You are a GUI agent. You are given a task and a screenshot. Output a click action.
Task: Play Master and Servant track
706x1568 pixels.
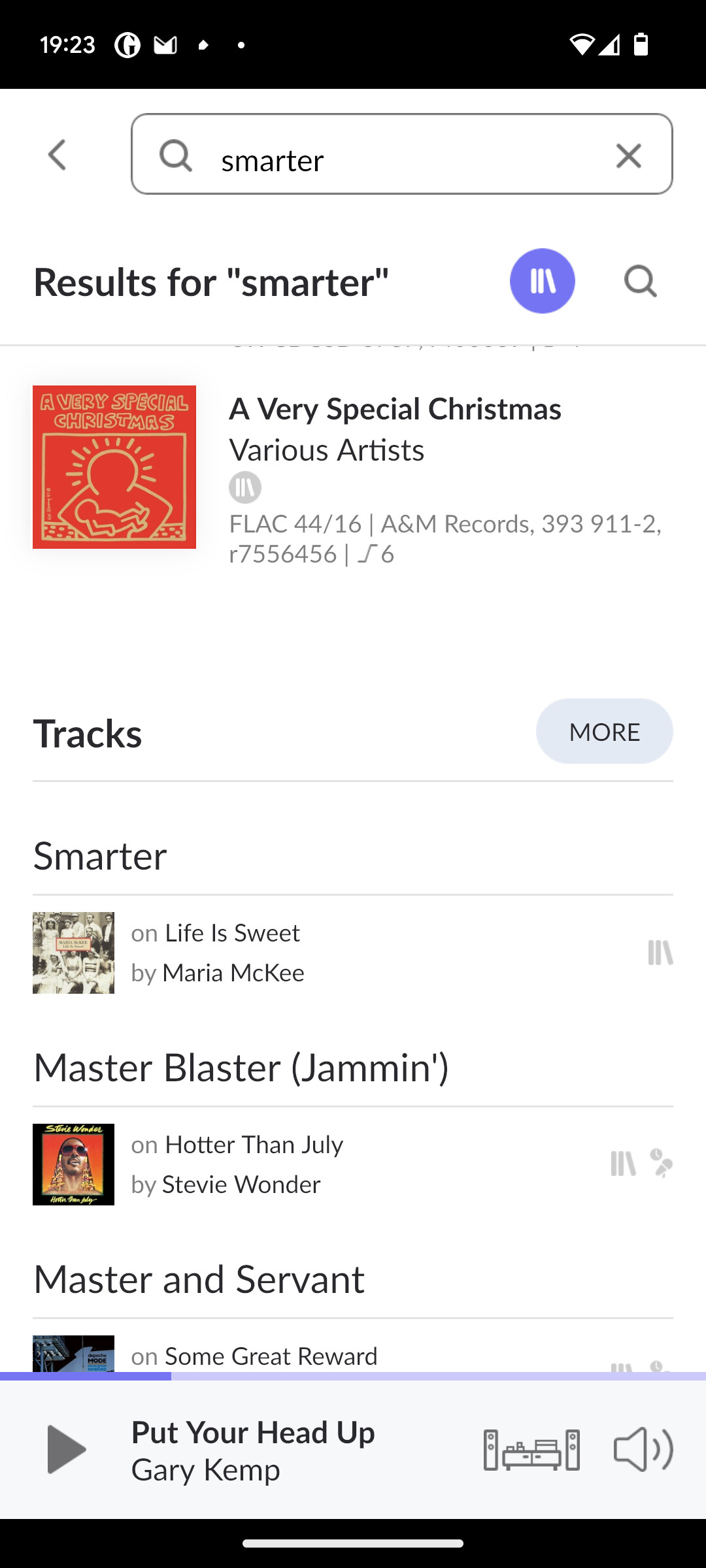(199, 1279)
